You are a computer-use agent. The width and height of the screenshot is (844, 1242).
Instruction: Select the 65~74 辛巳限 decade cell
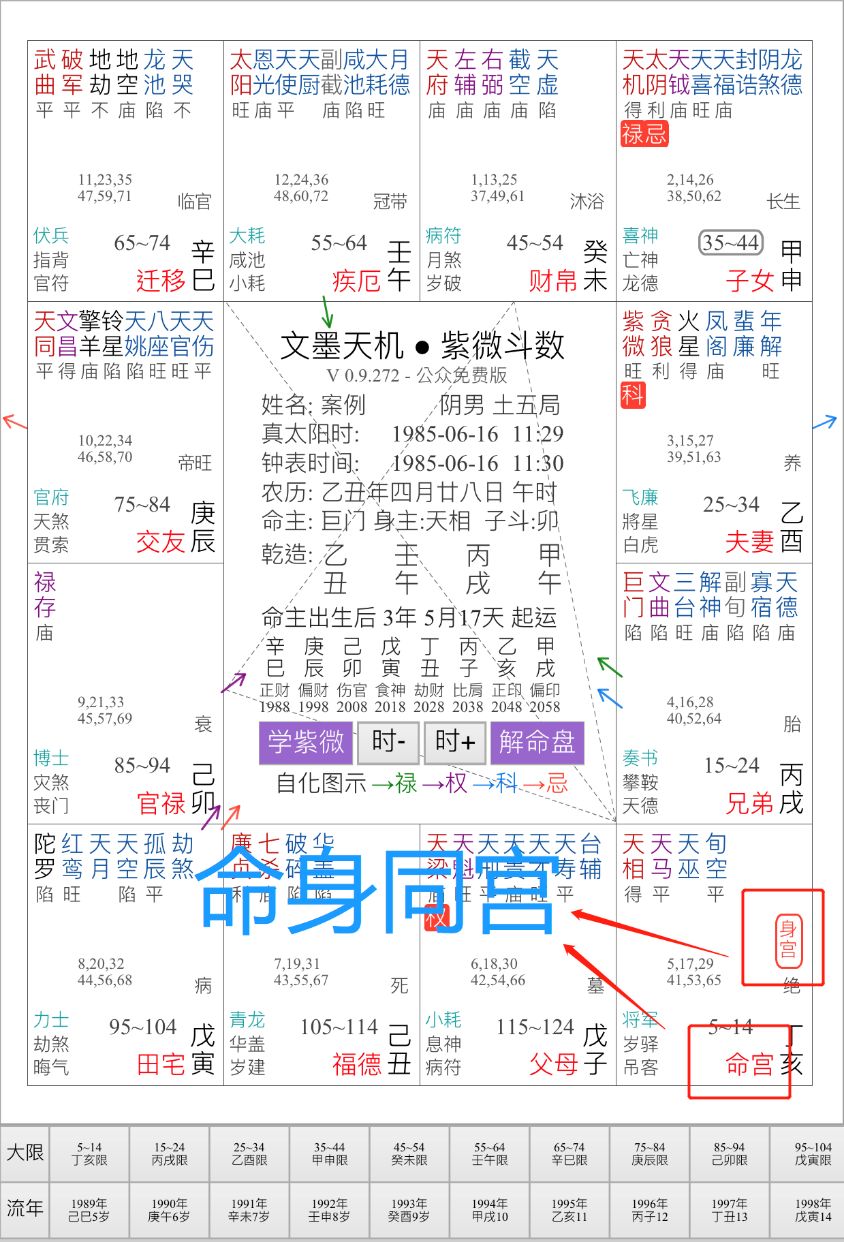click(569, 1153)
